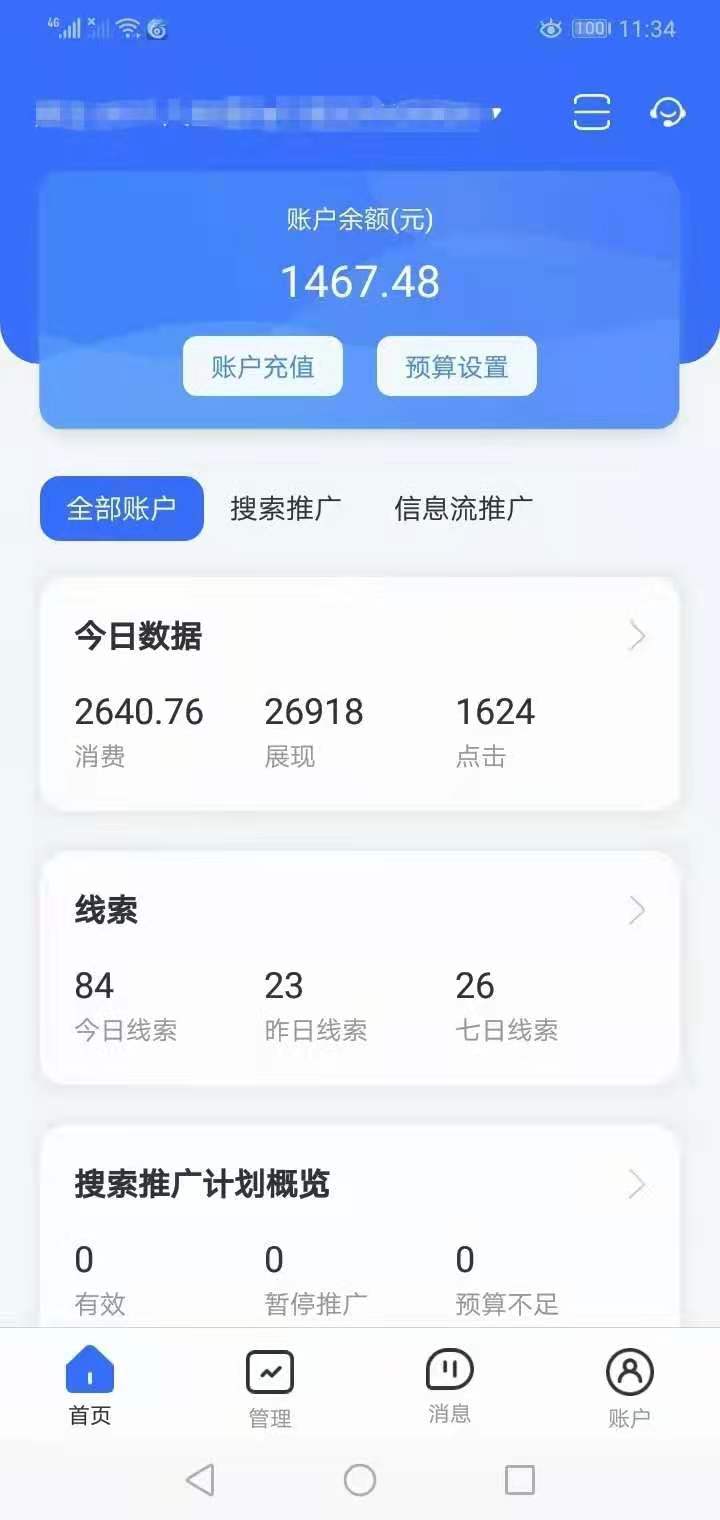Switch to the 搜索推广 tab

pyautogui.click(x=286, y=508)
